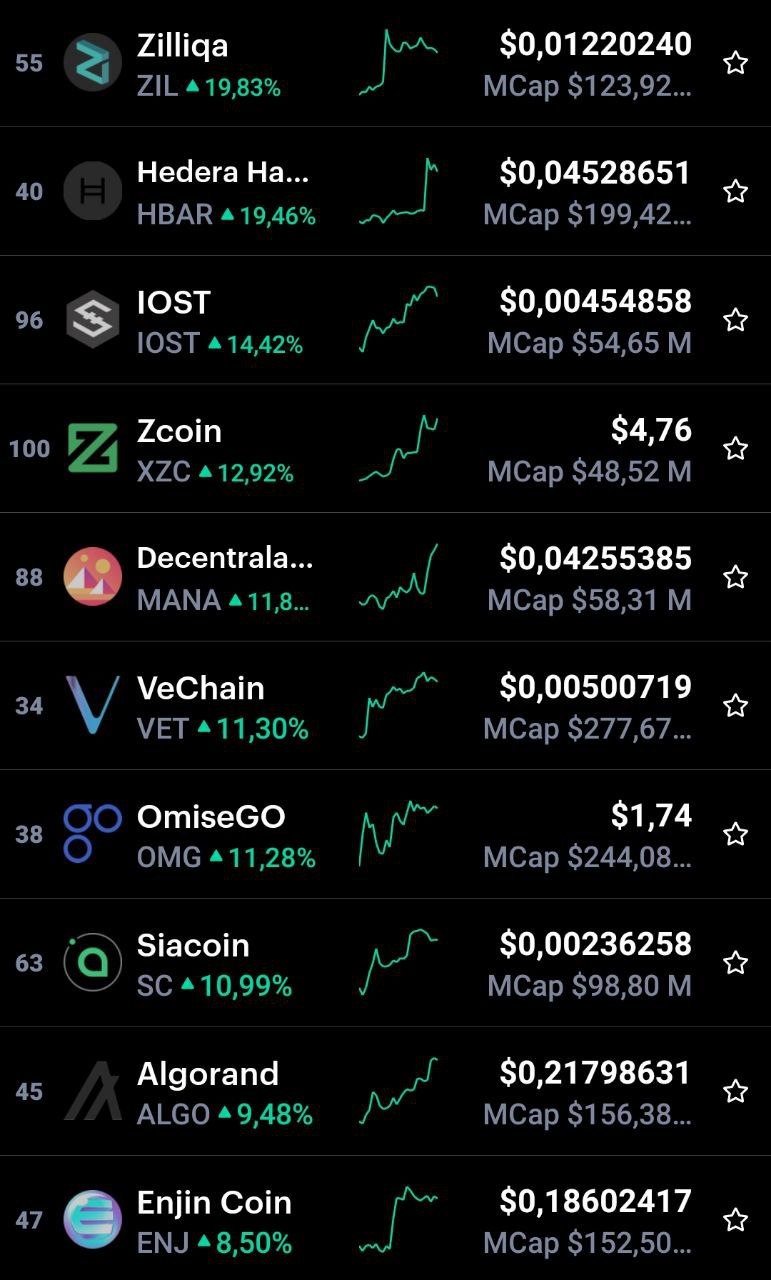Mark Zcoin as favorite
This screenshot has height=1280, width=771.
(x=735, y=448)
